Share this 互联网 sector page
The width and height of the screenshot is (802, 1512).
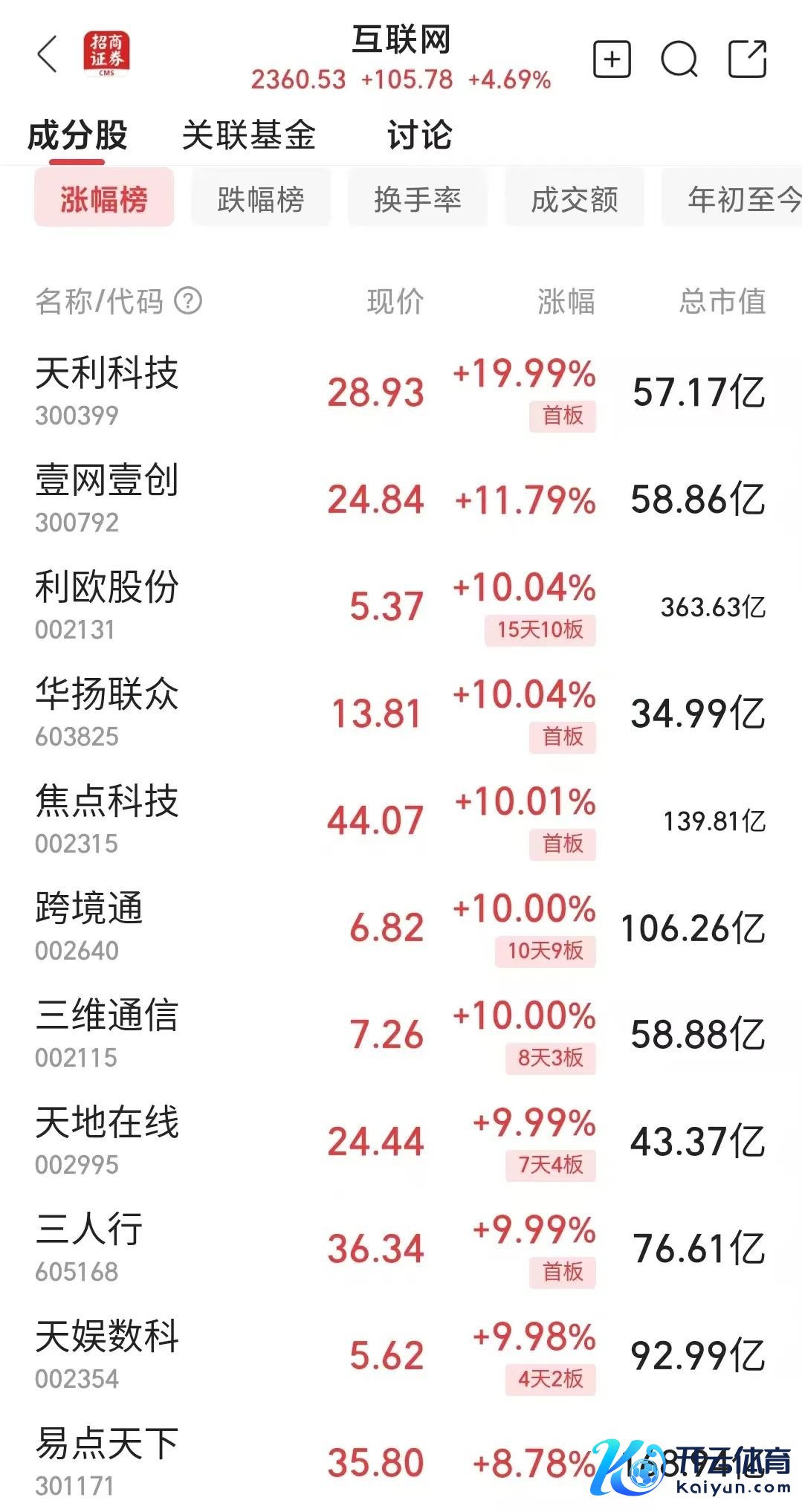pyautogui.click(x=746, y=59)
